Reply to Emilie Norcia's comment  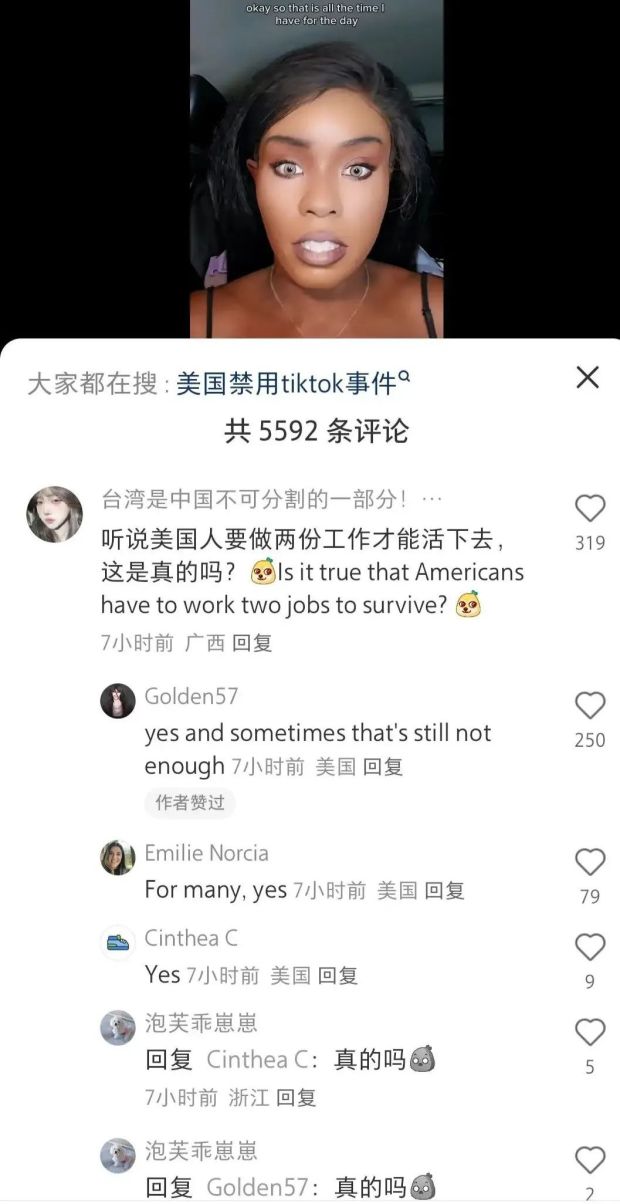(x=444, y=890)
